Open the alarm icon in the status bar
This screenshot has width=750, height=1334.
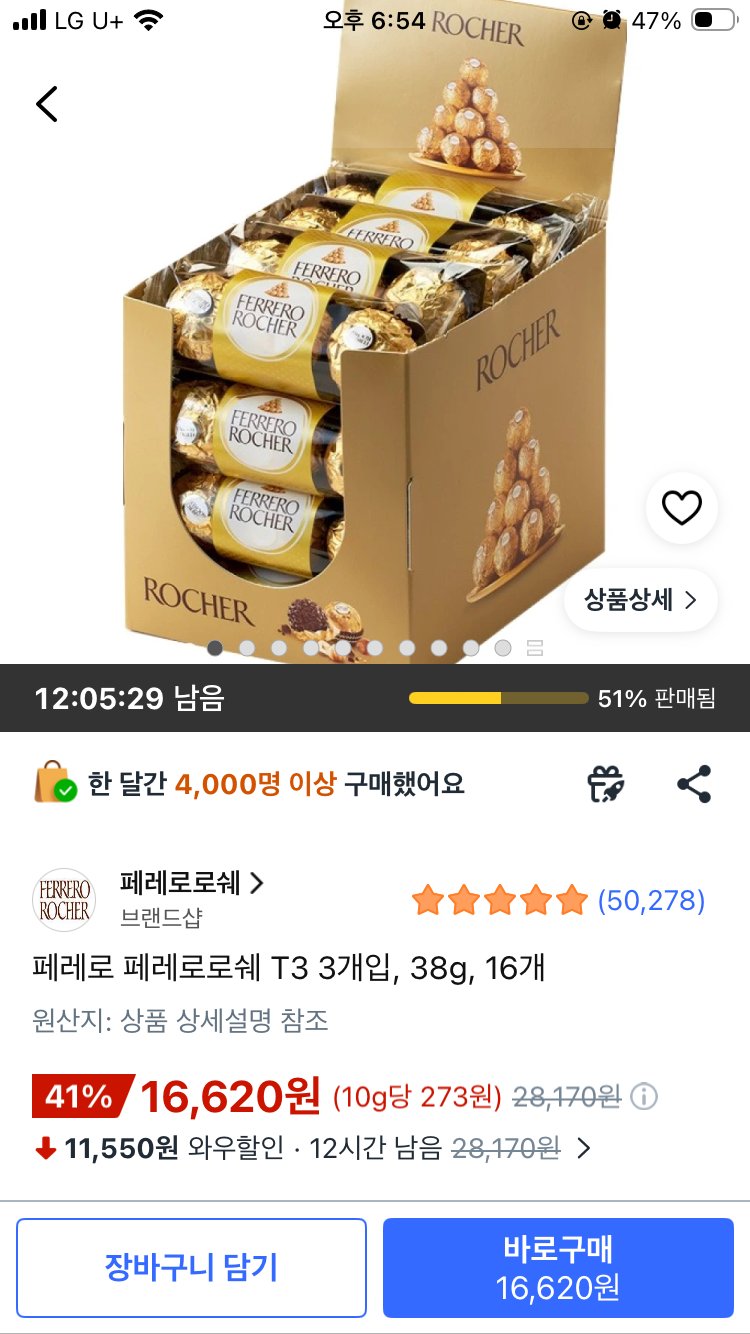coord(610,17)
